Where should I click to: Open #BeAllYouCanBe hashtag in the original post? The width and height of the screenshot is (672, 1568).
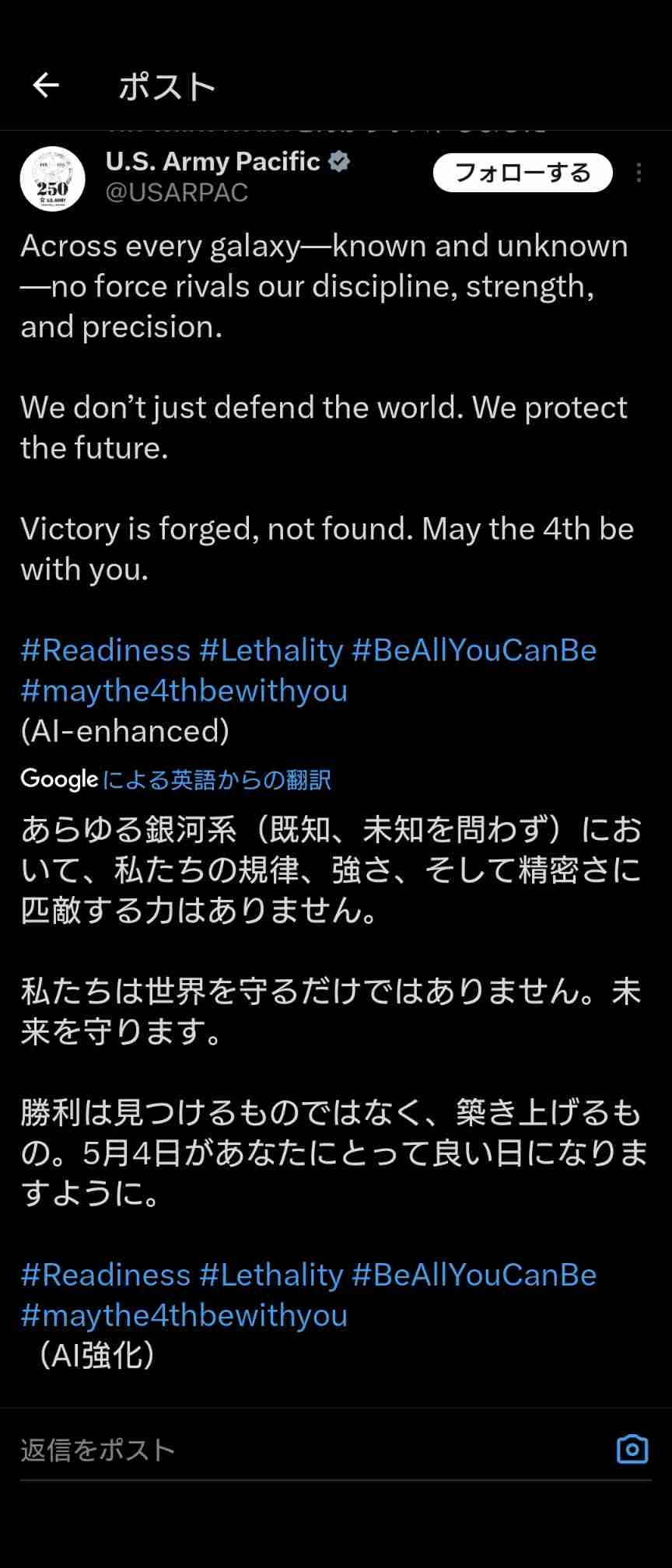(474, 650)
